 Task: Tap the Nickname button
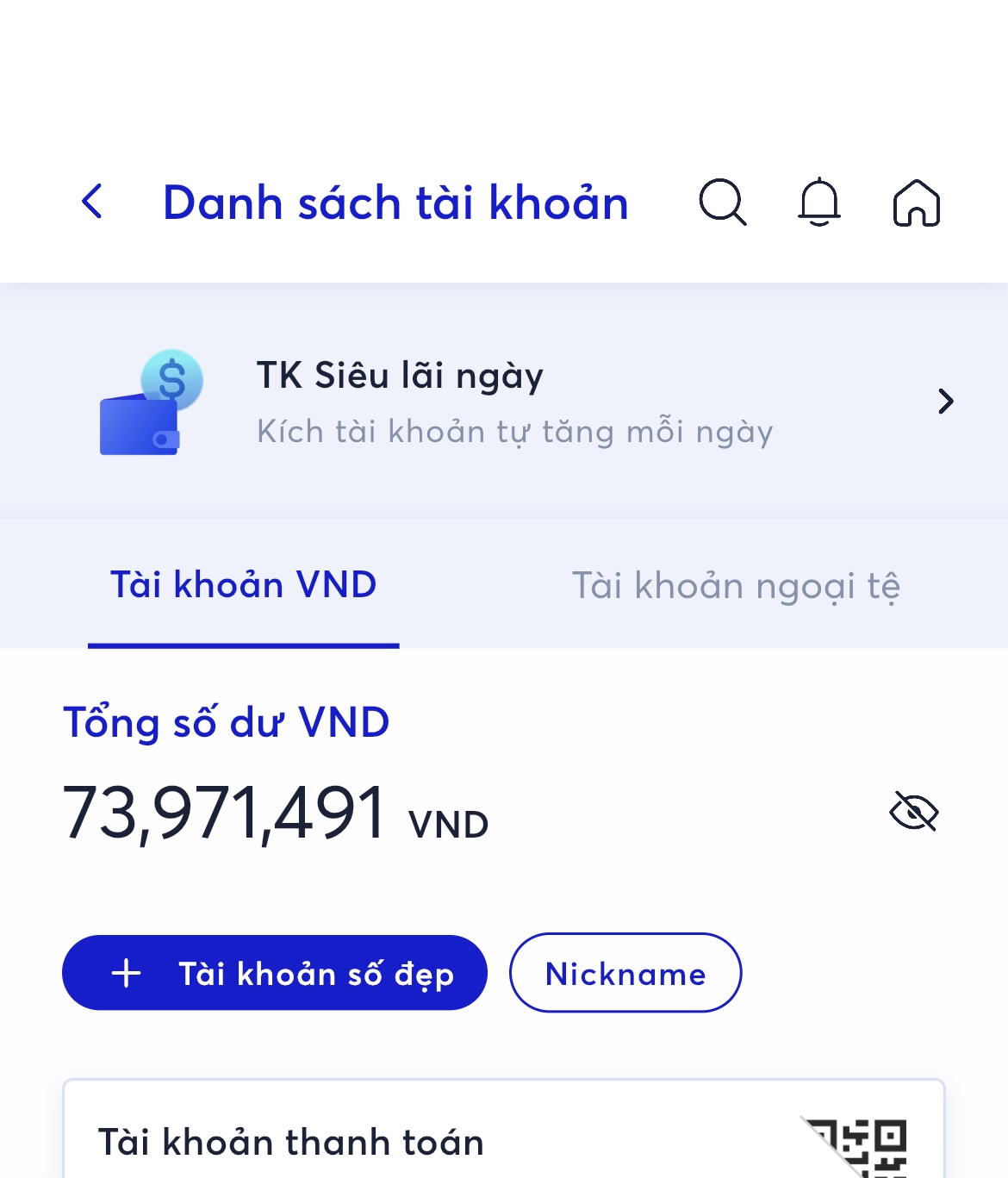(625, 973)
